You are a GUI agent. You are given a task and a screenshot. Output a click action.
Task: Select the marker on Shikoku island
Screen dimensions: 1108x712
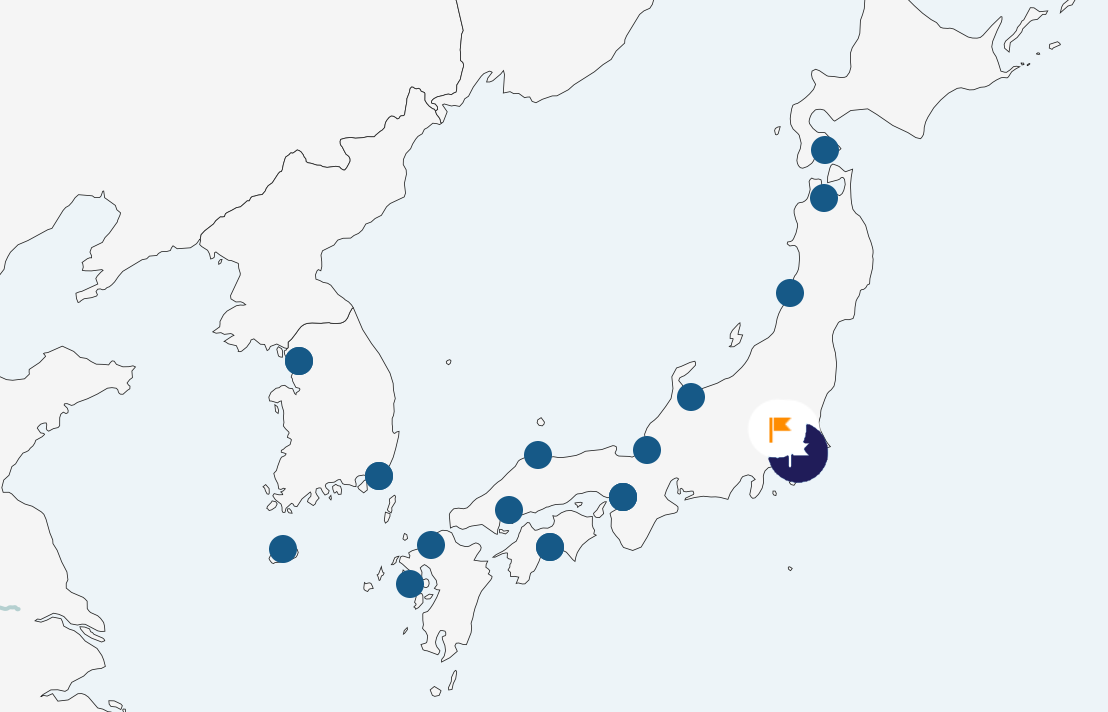(550, 547)
